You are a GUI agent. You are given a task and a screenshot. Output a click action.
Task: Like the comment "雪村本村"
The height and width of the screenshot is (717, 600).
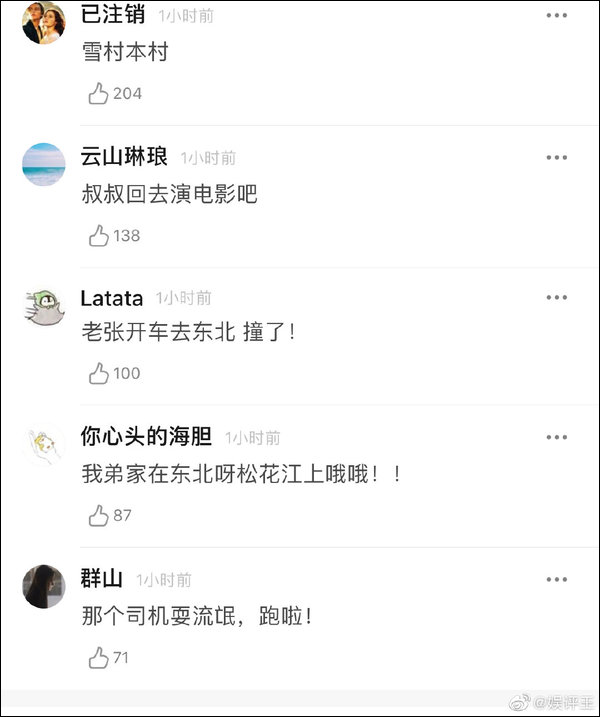coord(98,94)
